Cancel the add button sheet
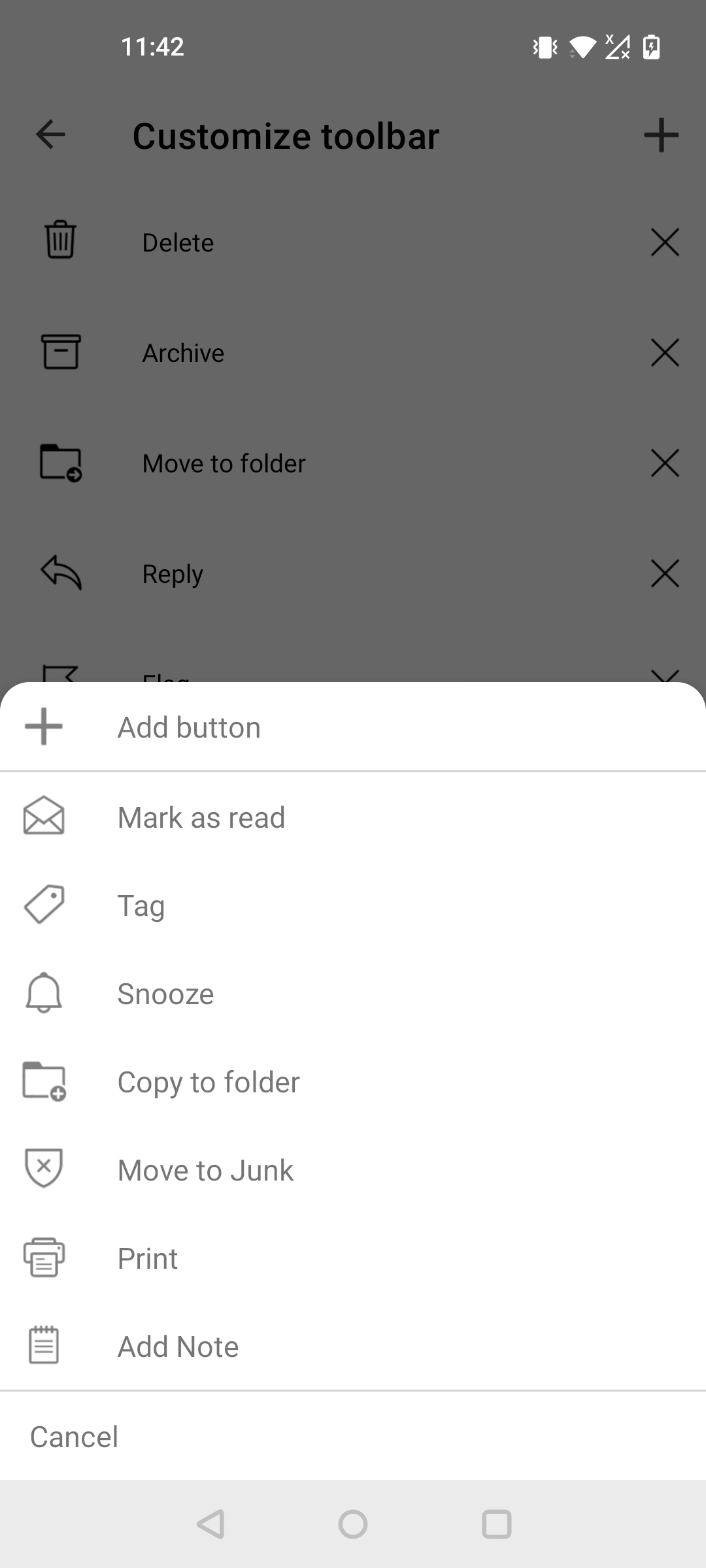706x1568 pixels. pyautogui.click(x=353, y=1436)
